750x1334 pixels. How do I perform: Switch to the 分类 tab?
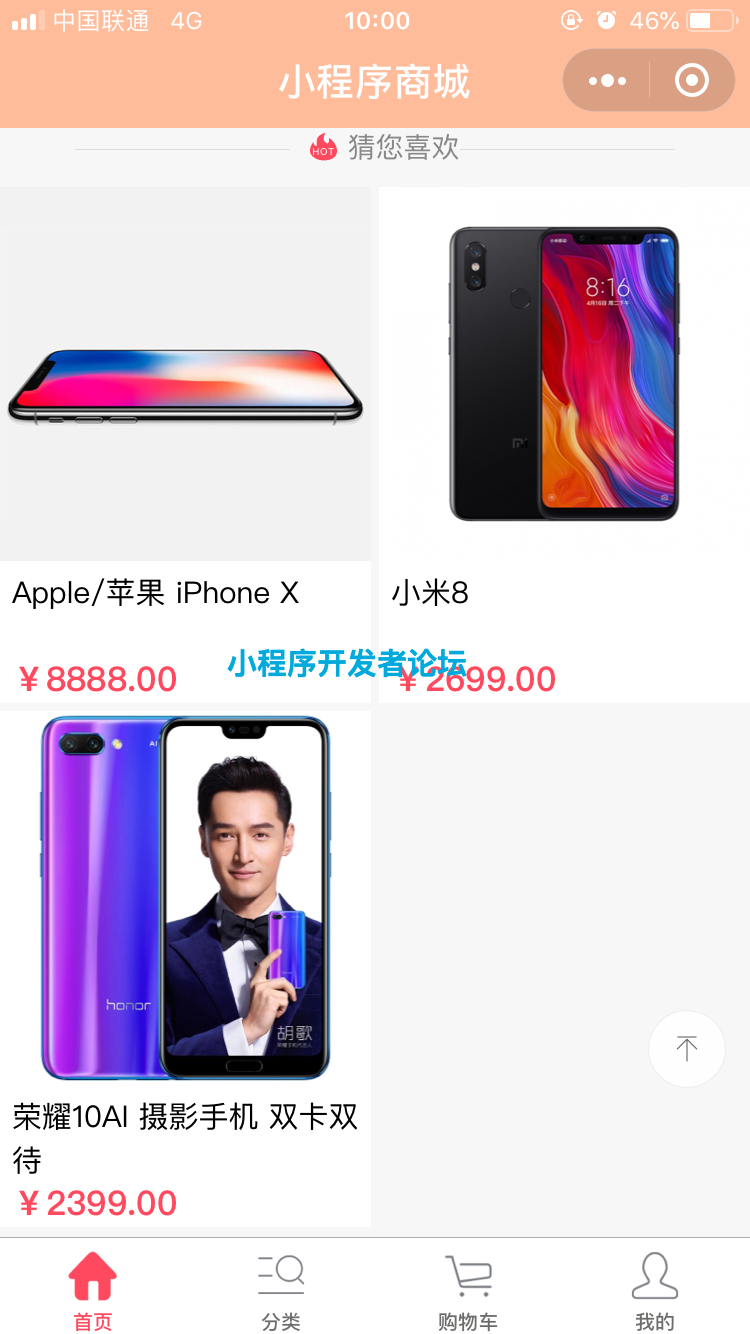[281, 1290]
